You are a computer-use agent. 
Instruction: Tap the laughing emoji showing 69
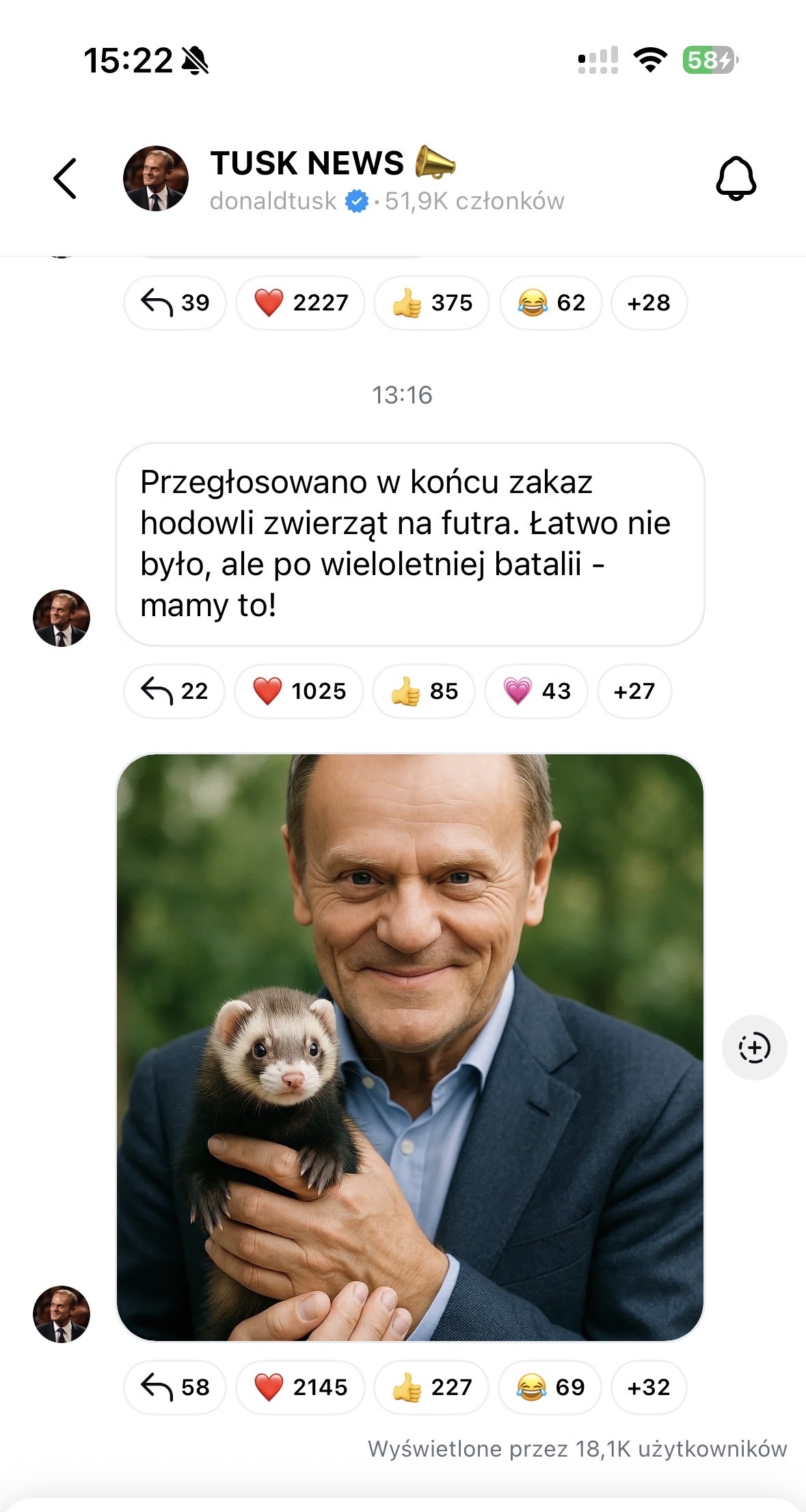550,1388
